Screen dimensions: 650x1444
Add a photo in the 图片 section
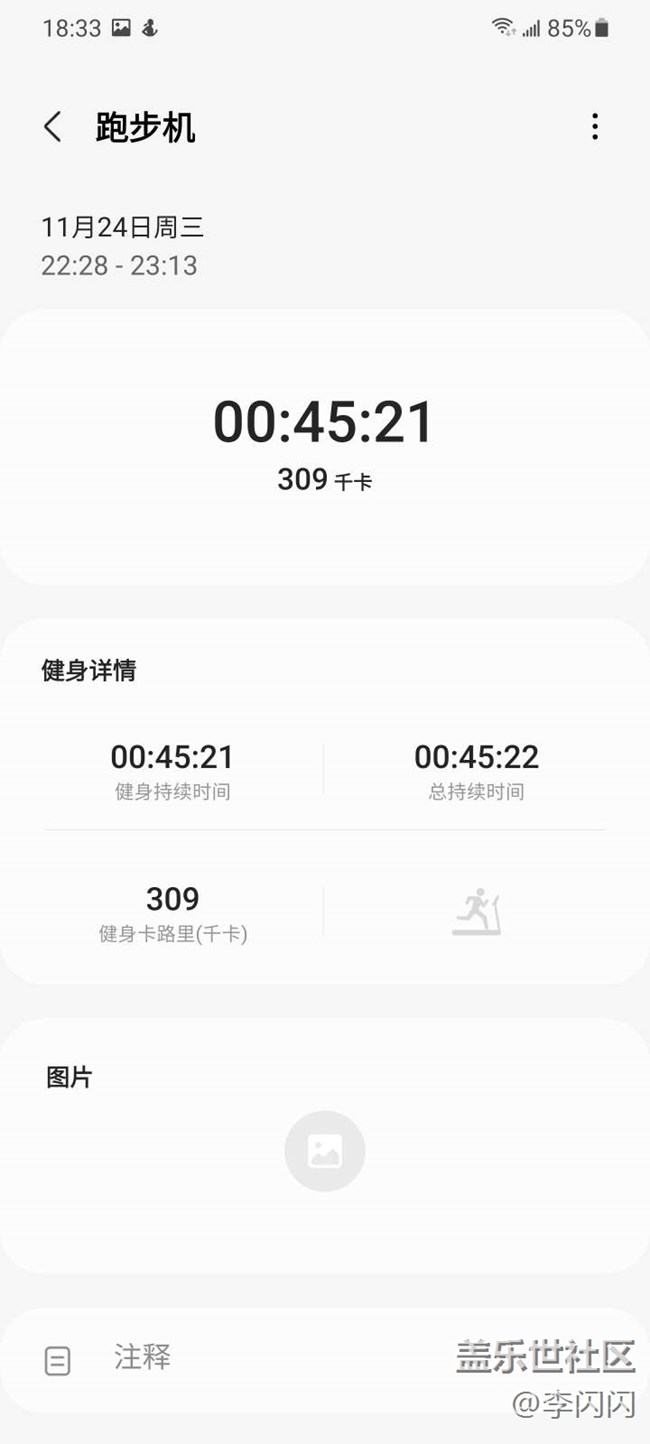point(325,1151)
